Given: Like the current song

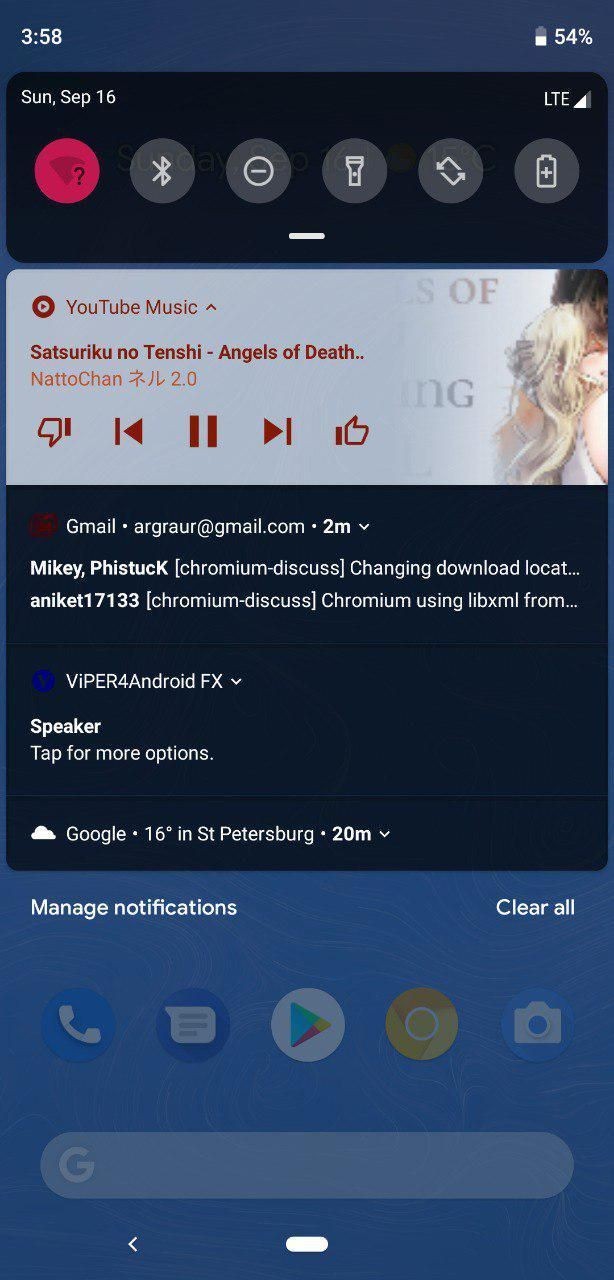Looking at the screenshot, I should point(352,431).
